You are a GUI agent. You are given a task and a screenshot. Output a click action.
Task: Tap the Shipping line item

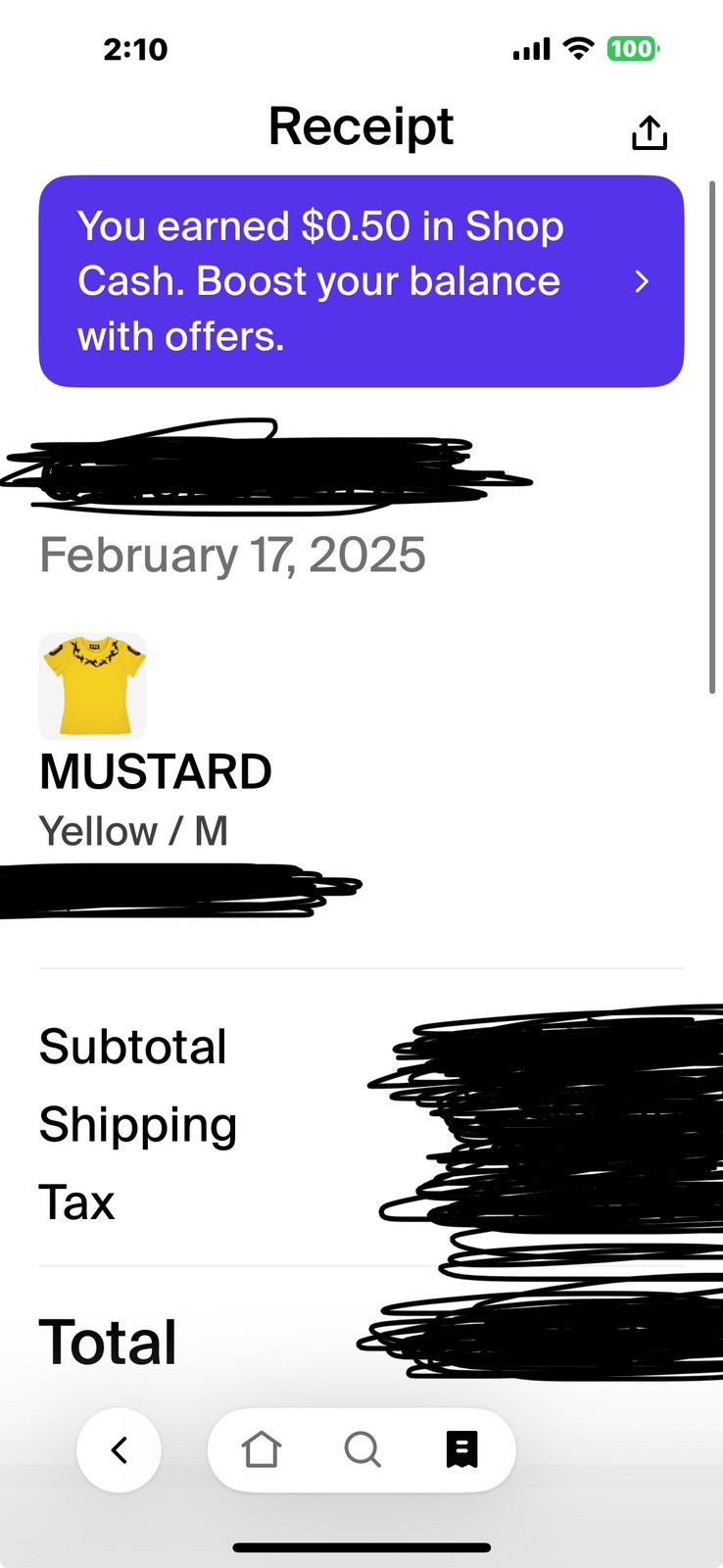coord(138,1124)
